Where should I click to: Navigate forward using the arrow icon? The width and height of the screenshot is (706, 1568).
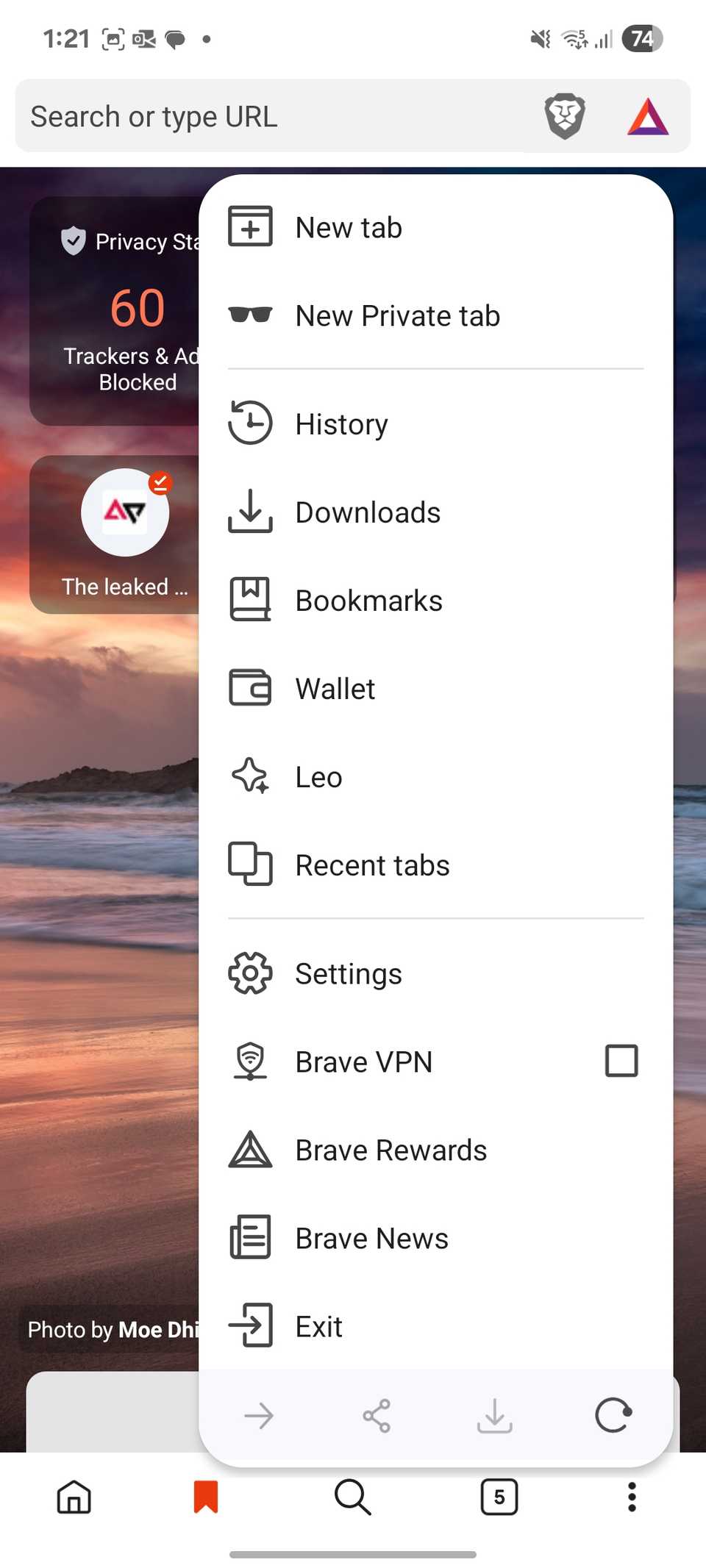click(258, 1414)
